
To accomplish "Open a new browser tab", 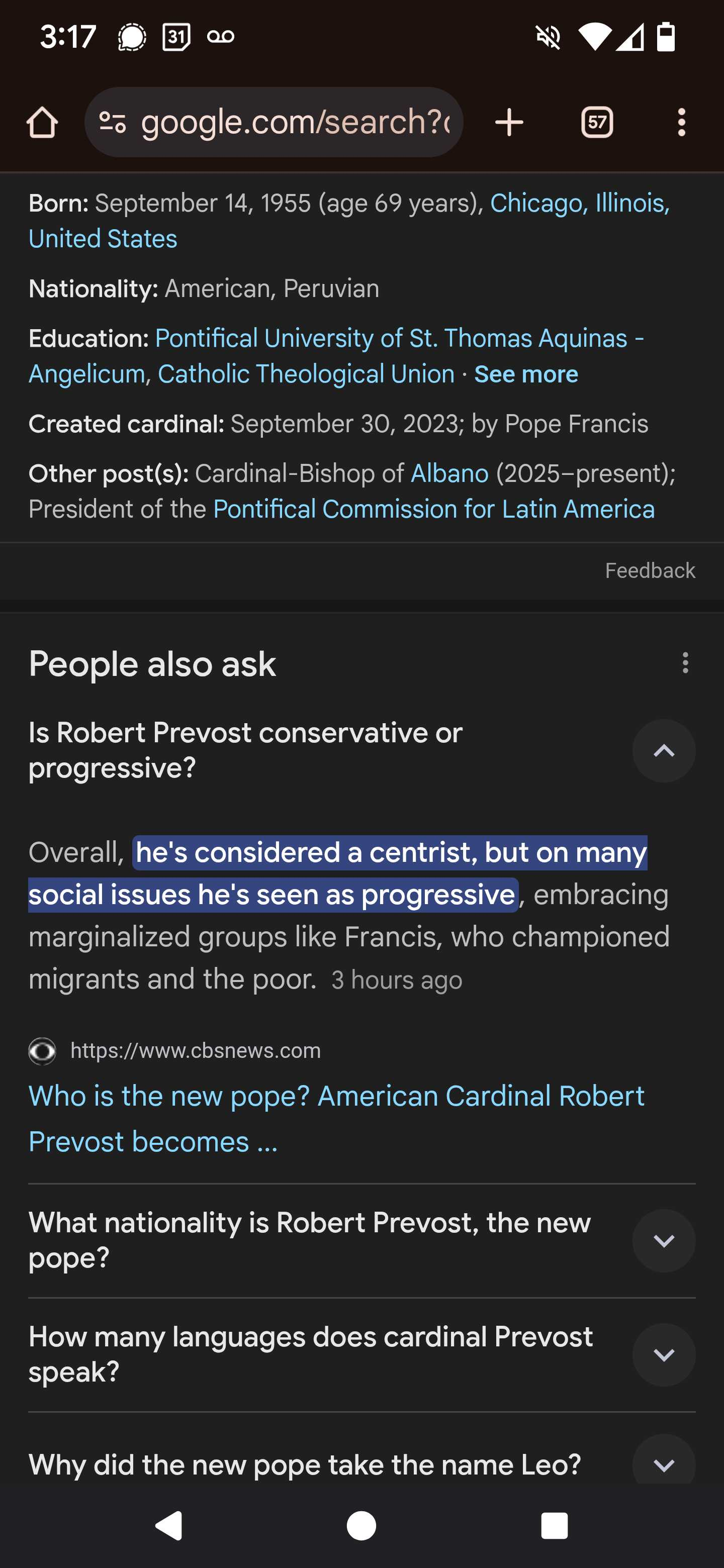I will (509, 122).
